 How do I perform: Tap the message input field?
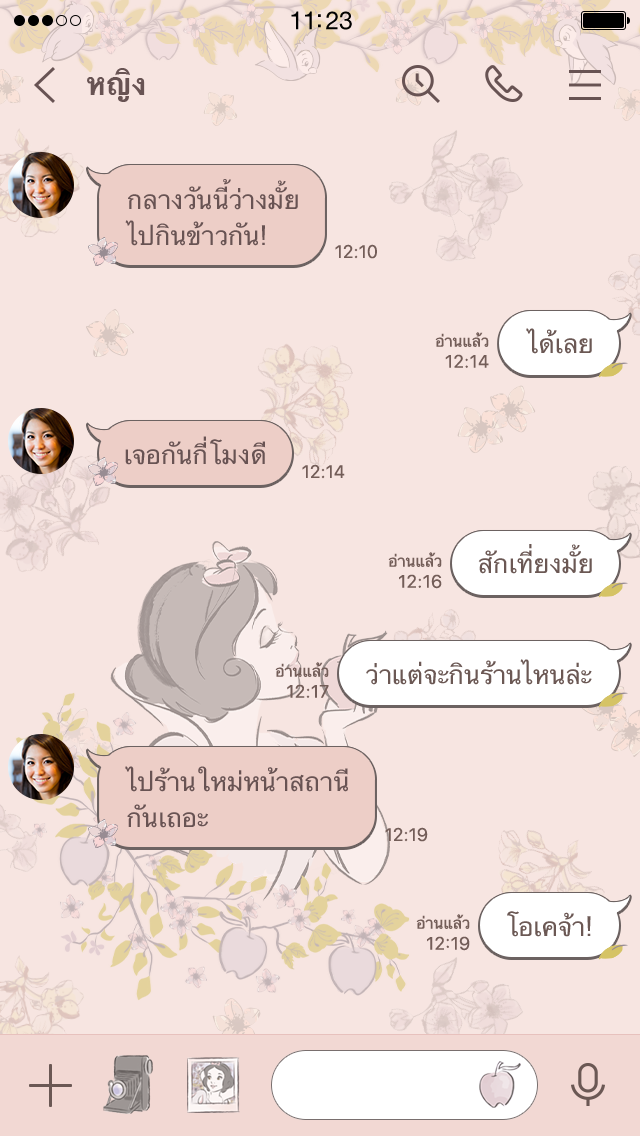(375, 1085)
